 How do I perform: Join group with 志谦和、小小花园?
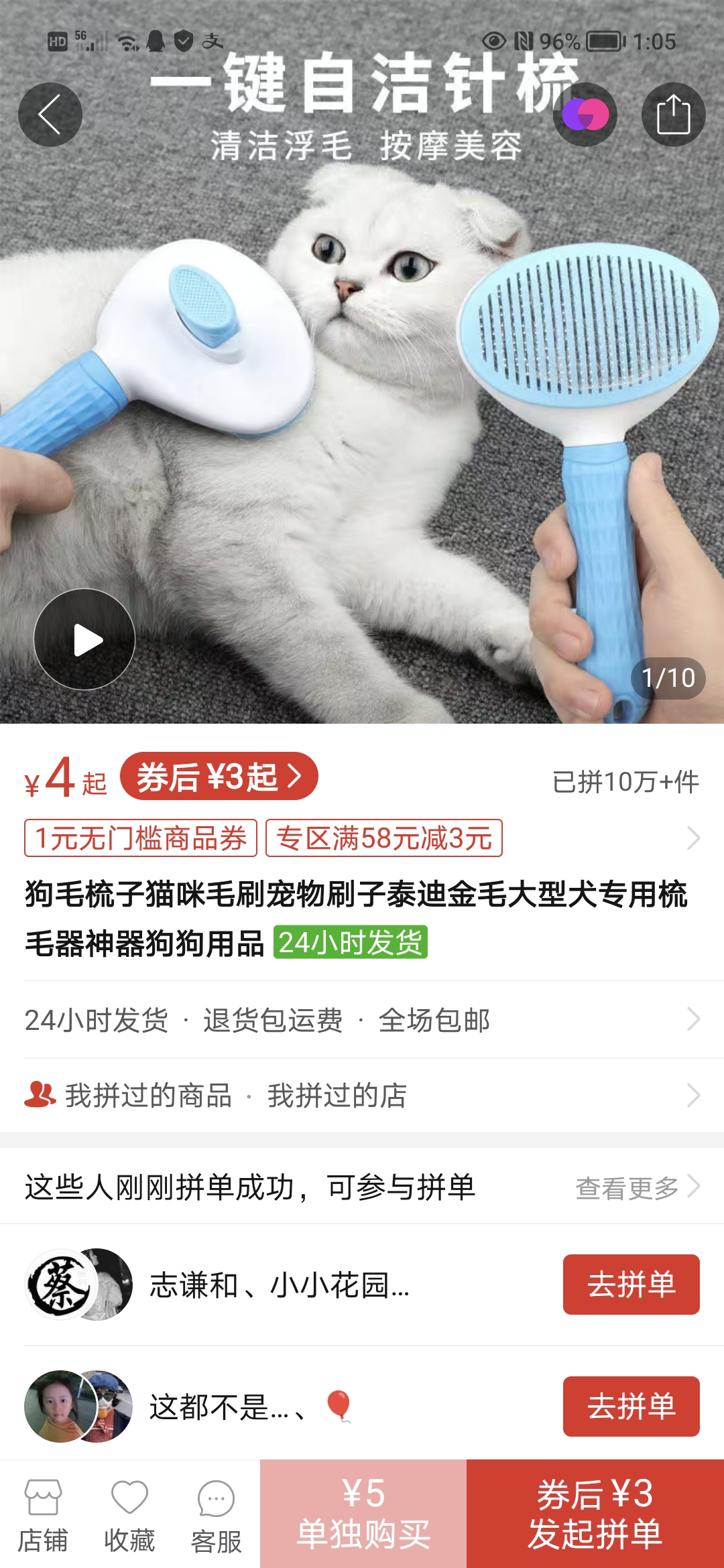631,1284
